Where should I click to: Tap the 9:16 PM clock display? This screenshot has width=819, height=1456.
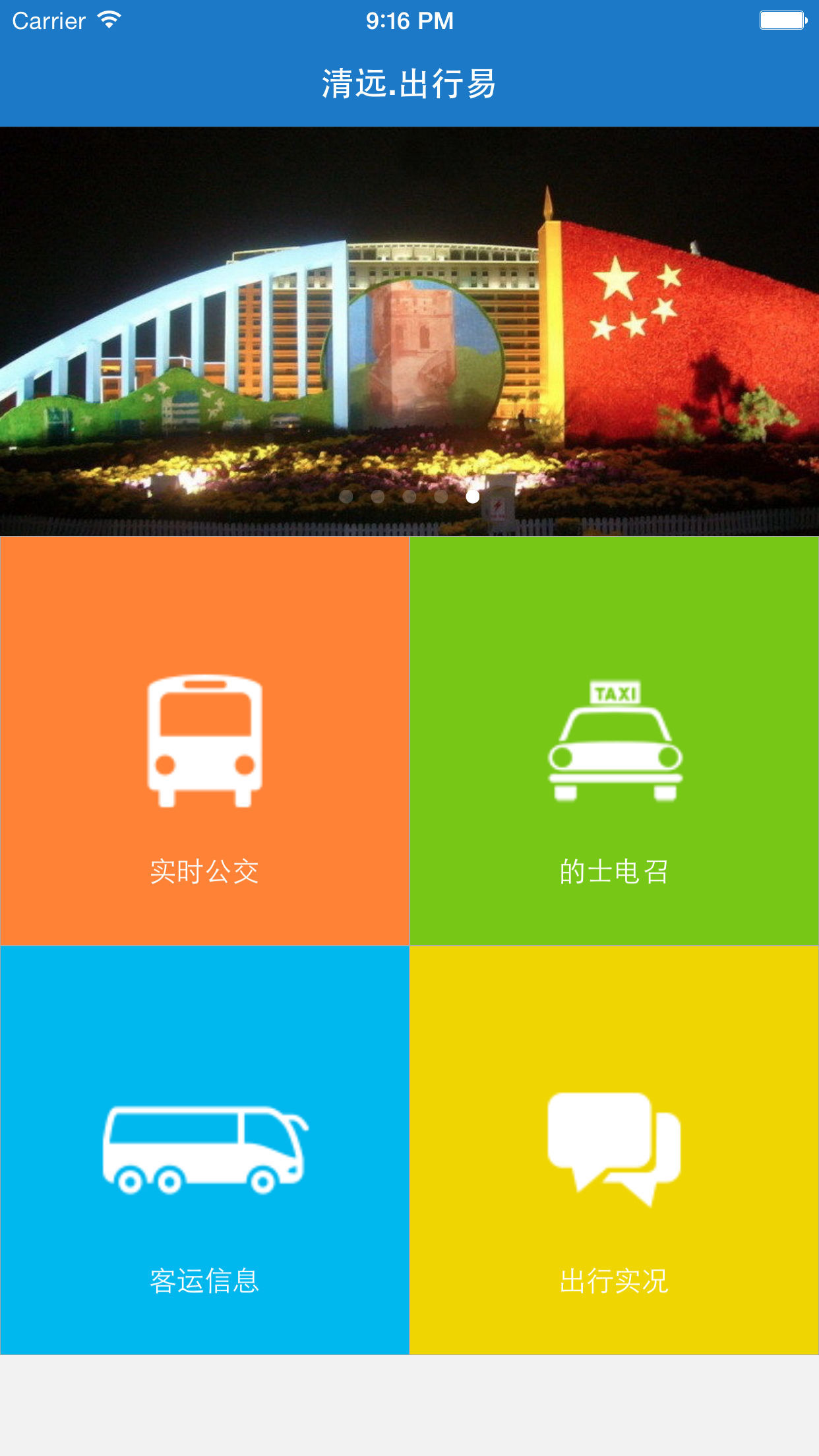[409, 20]
